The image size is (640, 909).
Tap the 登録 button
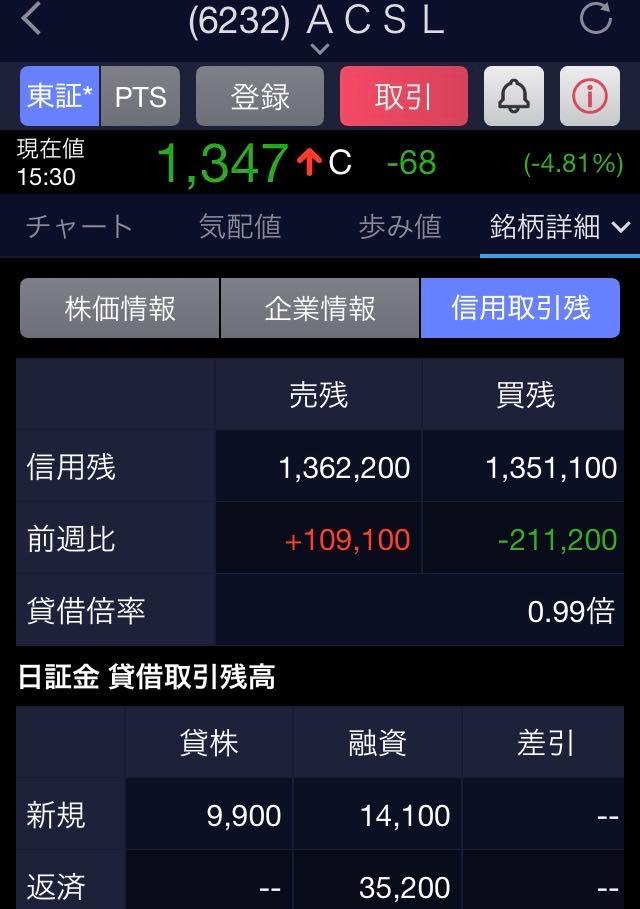(260, 96)
